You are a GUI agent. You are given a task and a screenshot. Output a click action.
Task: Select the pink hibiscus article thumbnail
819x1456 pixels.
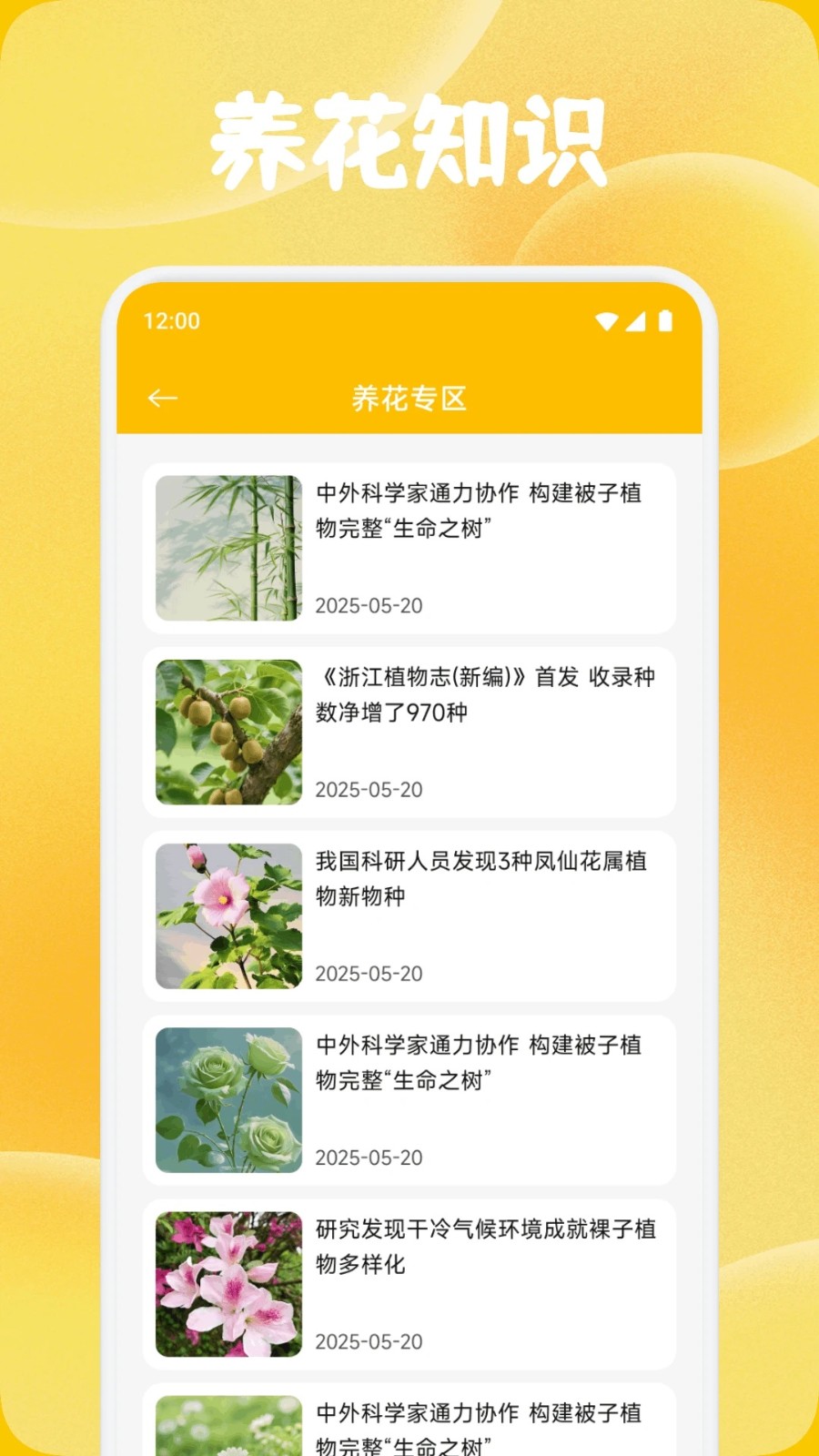point(226,916)
